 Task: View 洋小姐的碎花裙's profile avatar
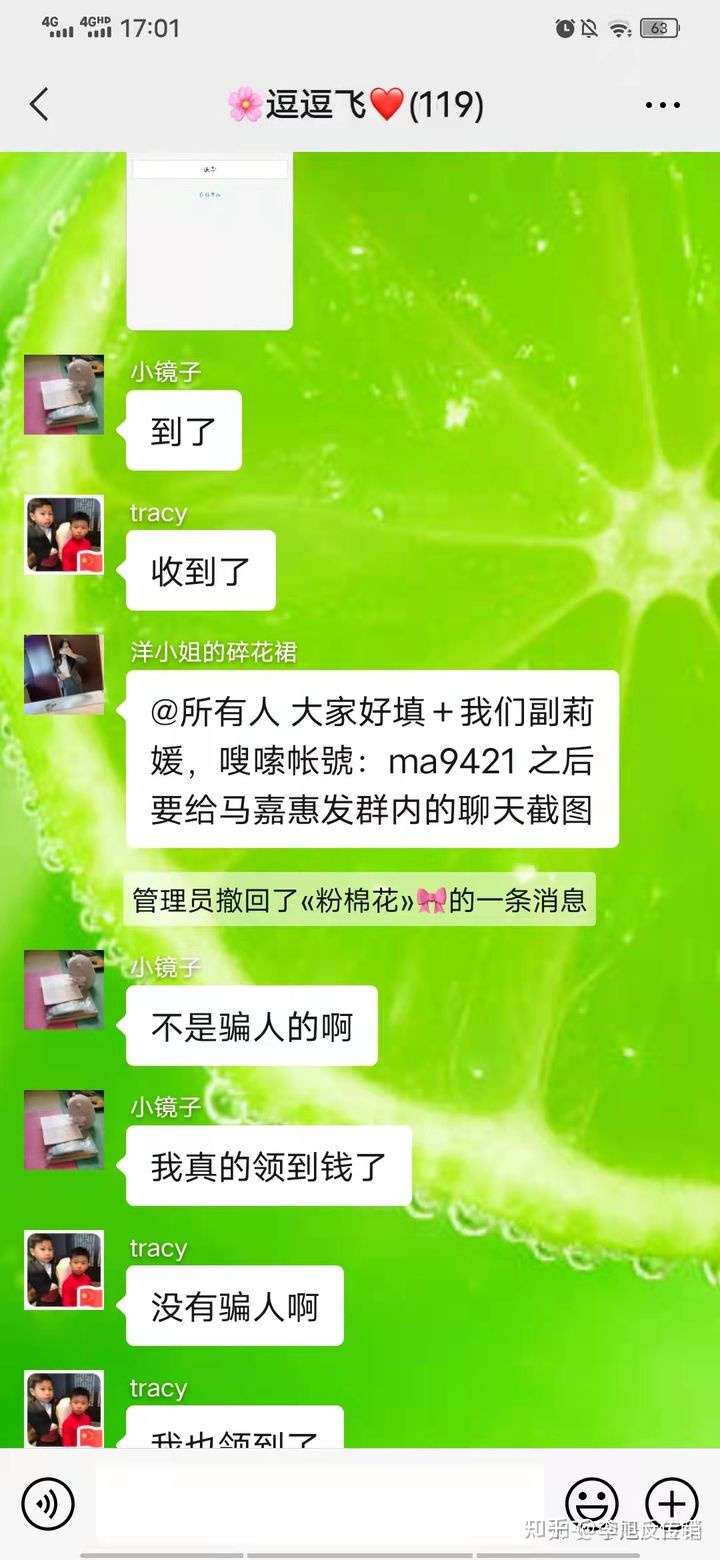pyautogui.click(x=64, y=673)
